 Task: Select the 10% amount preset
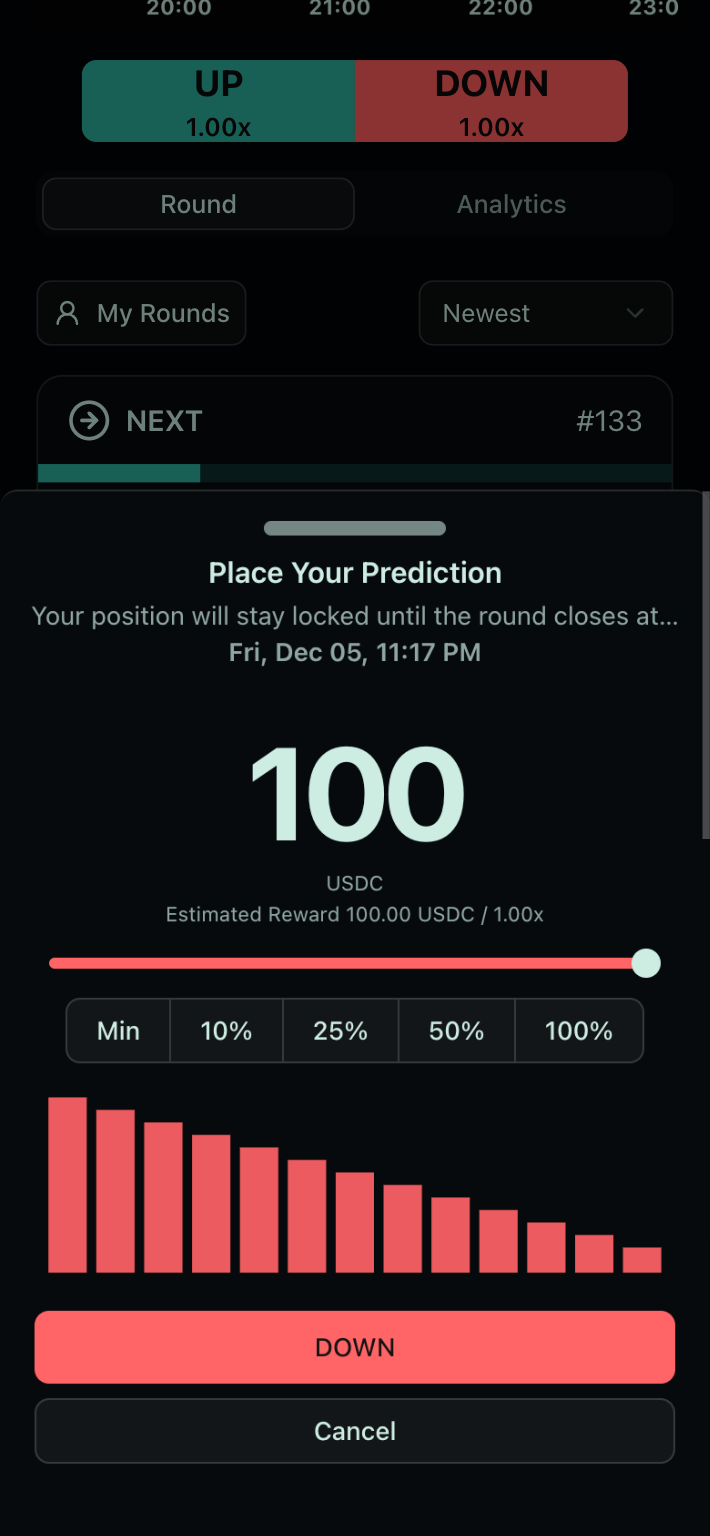pos(226,1031)
